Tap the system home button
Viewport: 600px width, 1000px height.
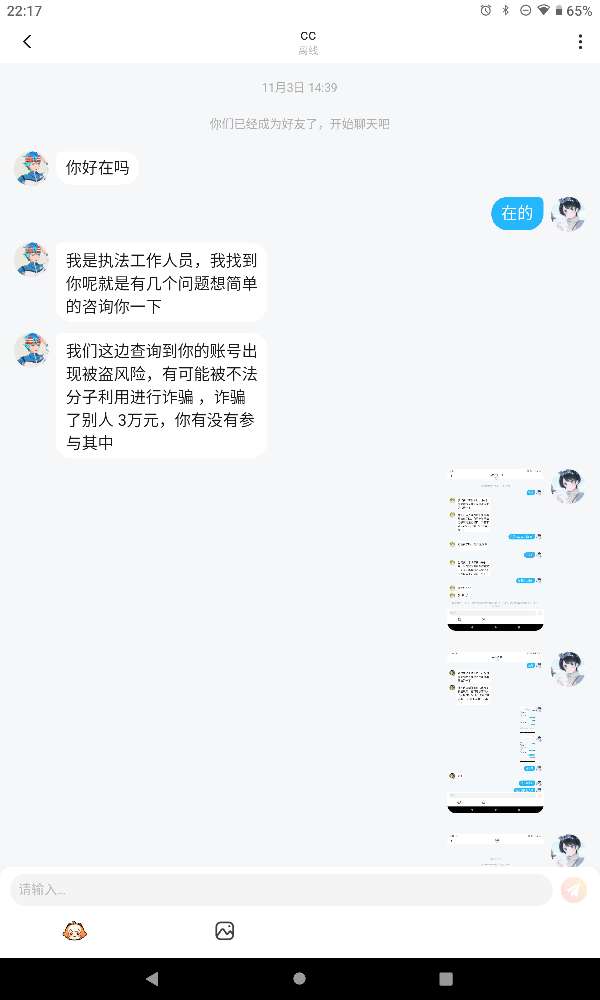(300, 978)
